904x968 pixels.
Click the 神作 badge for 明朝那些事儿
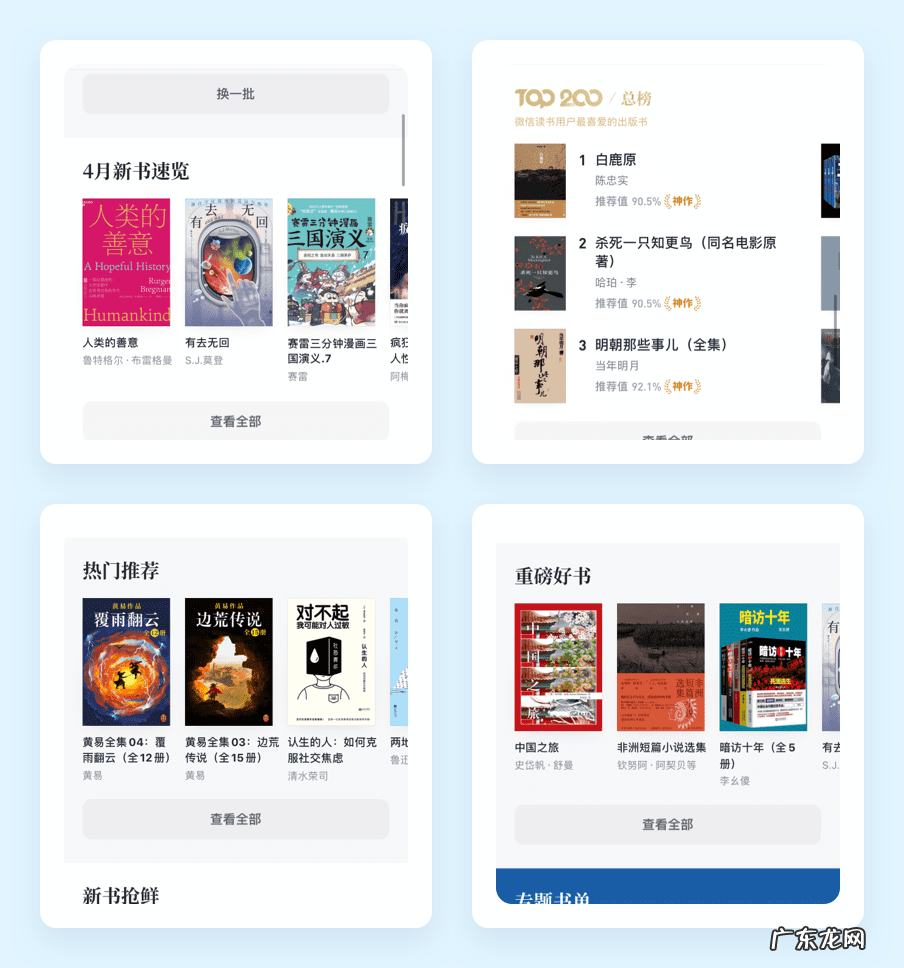(680, 386)
